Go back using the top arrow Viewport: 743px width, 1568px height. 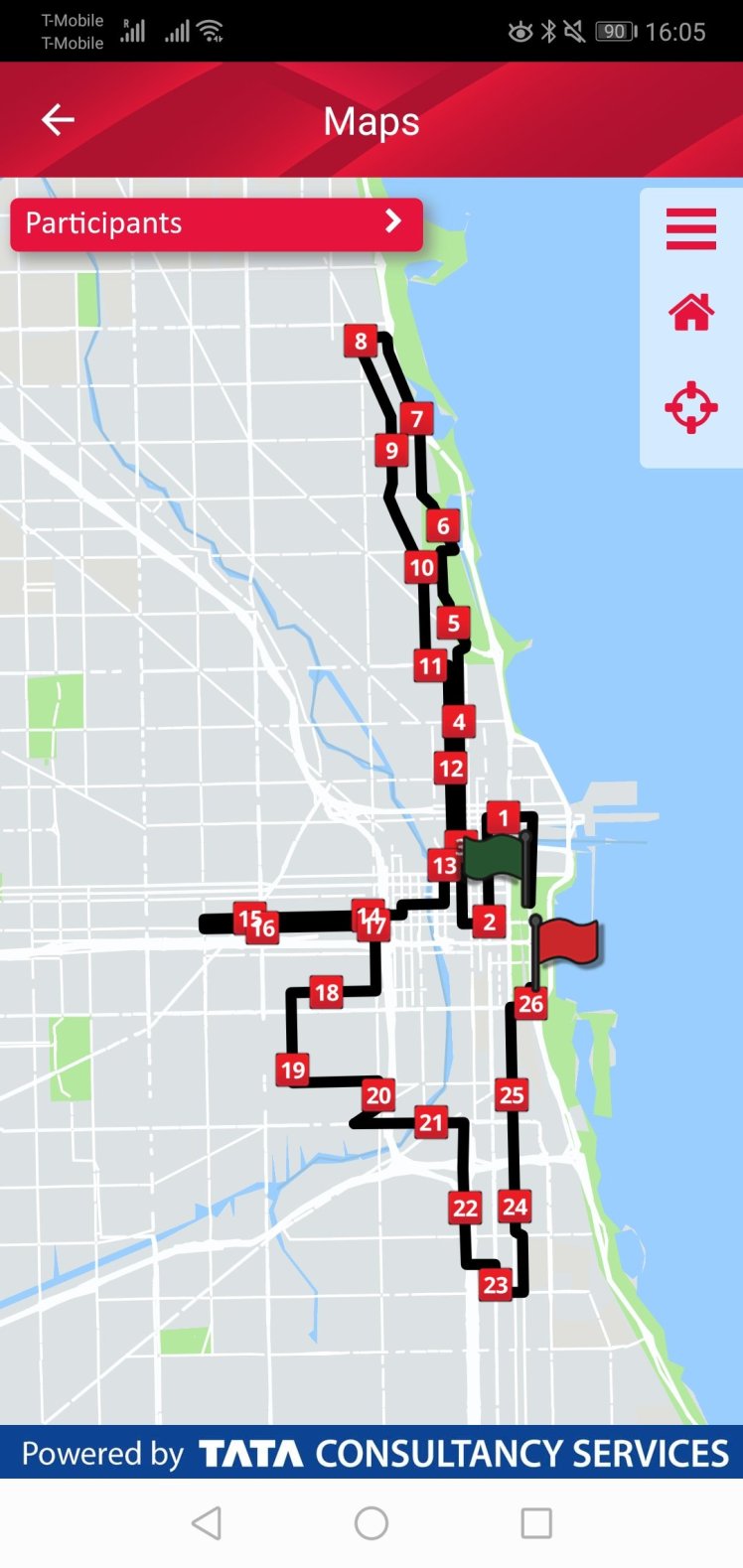coord(58,120)
